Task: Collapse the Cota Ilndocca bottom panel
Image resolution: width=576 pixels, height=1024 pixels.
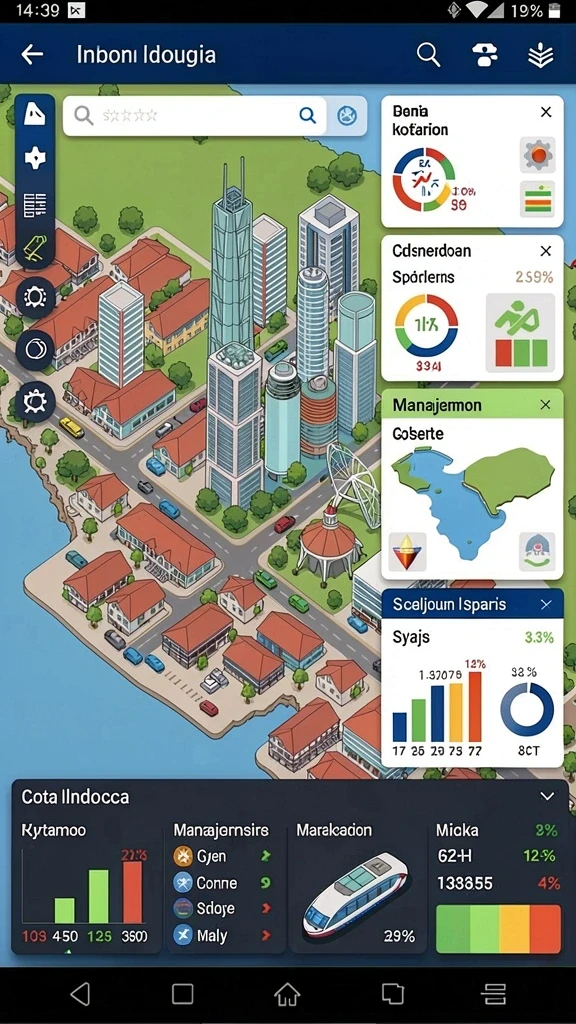Action: 547,796
